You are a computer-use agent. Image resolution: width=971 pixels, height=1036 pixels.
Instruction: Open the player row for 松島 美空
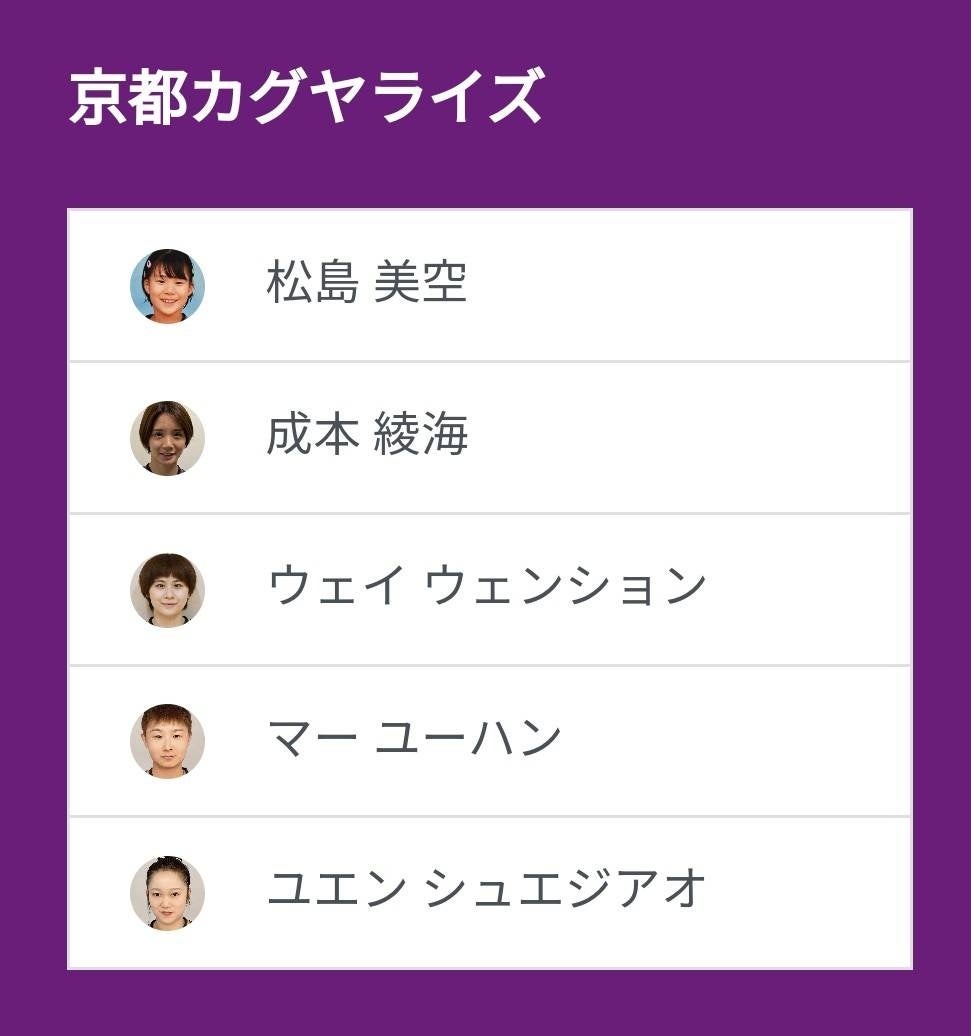tap(489, 286)
